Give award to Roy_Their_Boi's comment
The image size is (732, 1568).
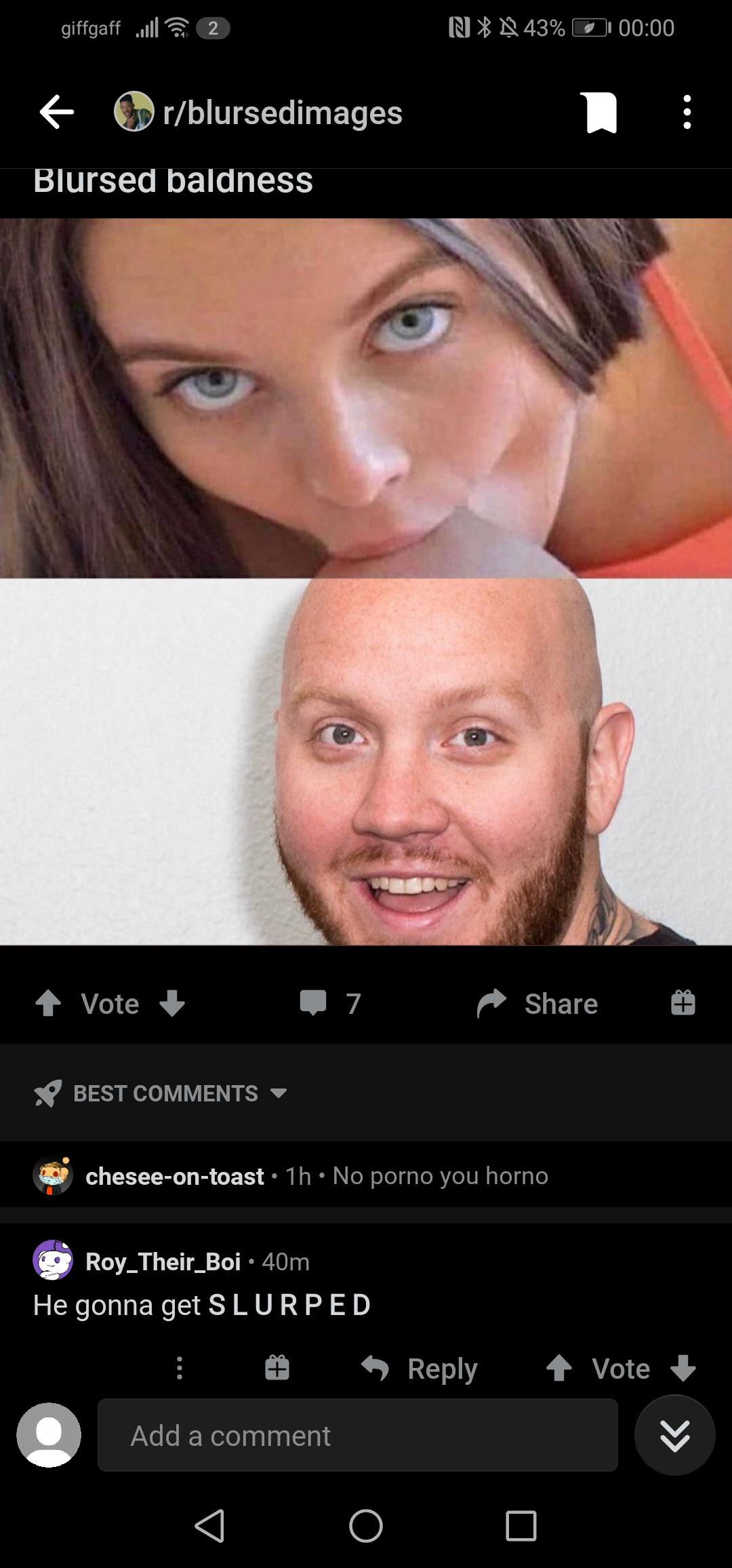(277, 1368)
